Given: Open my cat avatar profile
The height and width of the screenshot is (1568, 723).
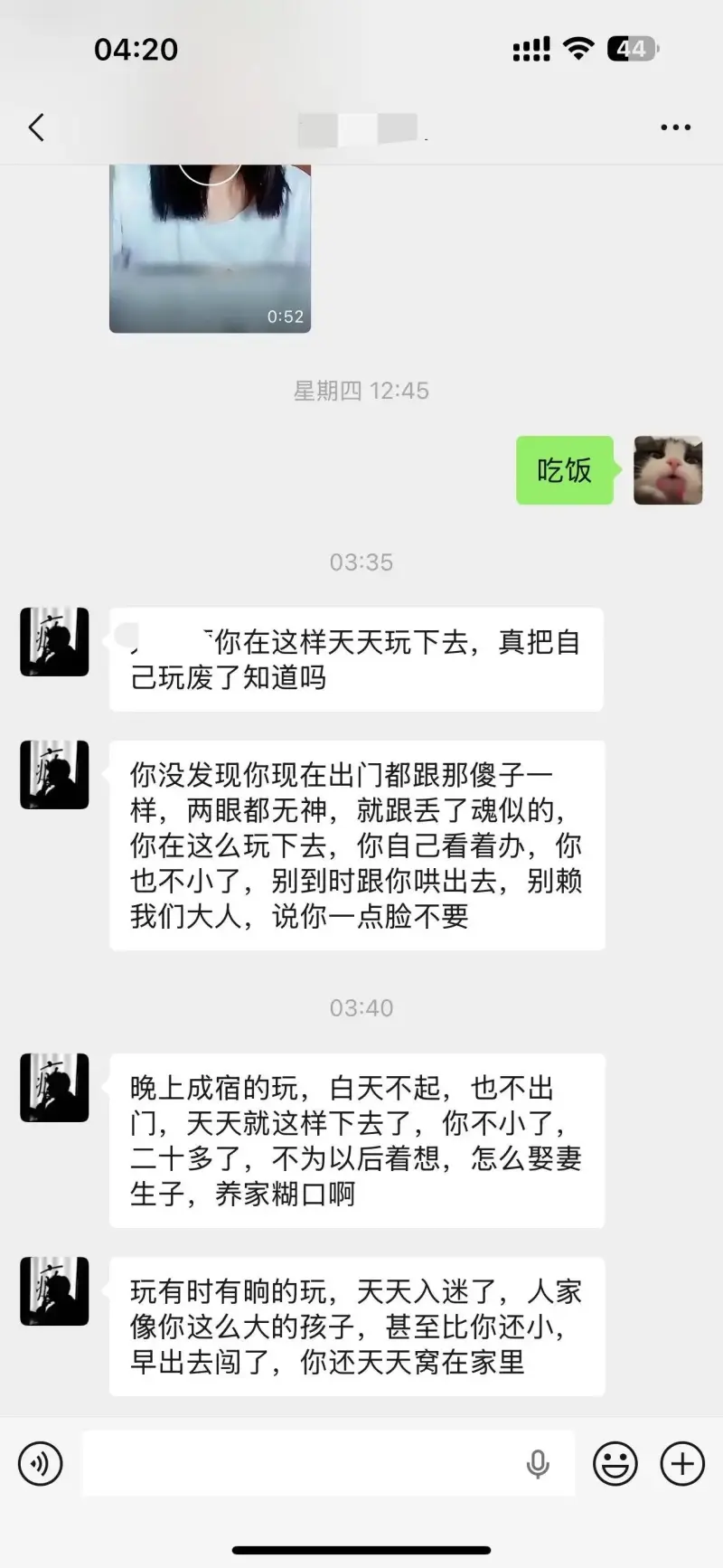Looking at the screenshot, I should point(668,470).
